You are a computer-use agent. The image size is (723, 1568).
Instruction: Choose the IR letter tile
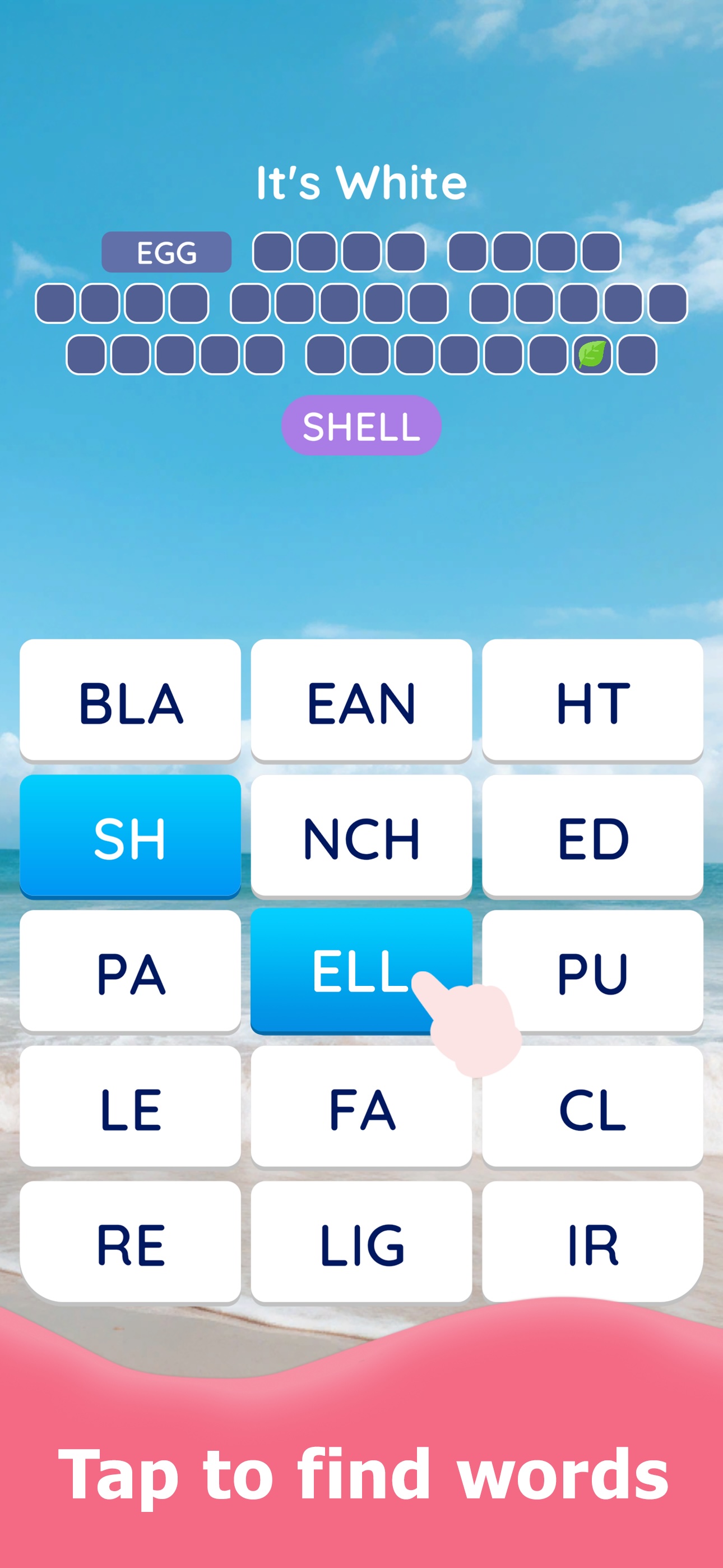click(x=592, y=1242)
